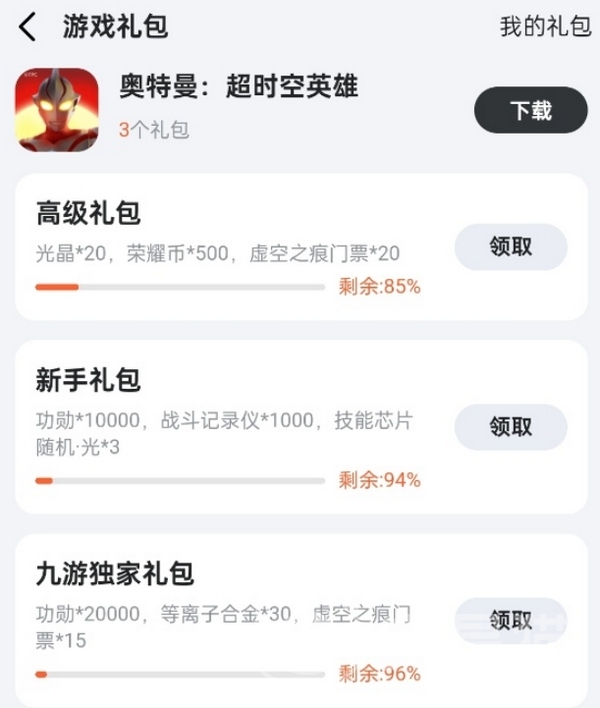Claim the 九游独家礼包 with 领取

click(511, 621)
